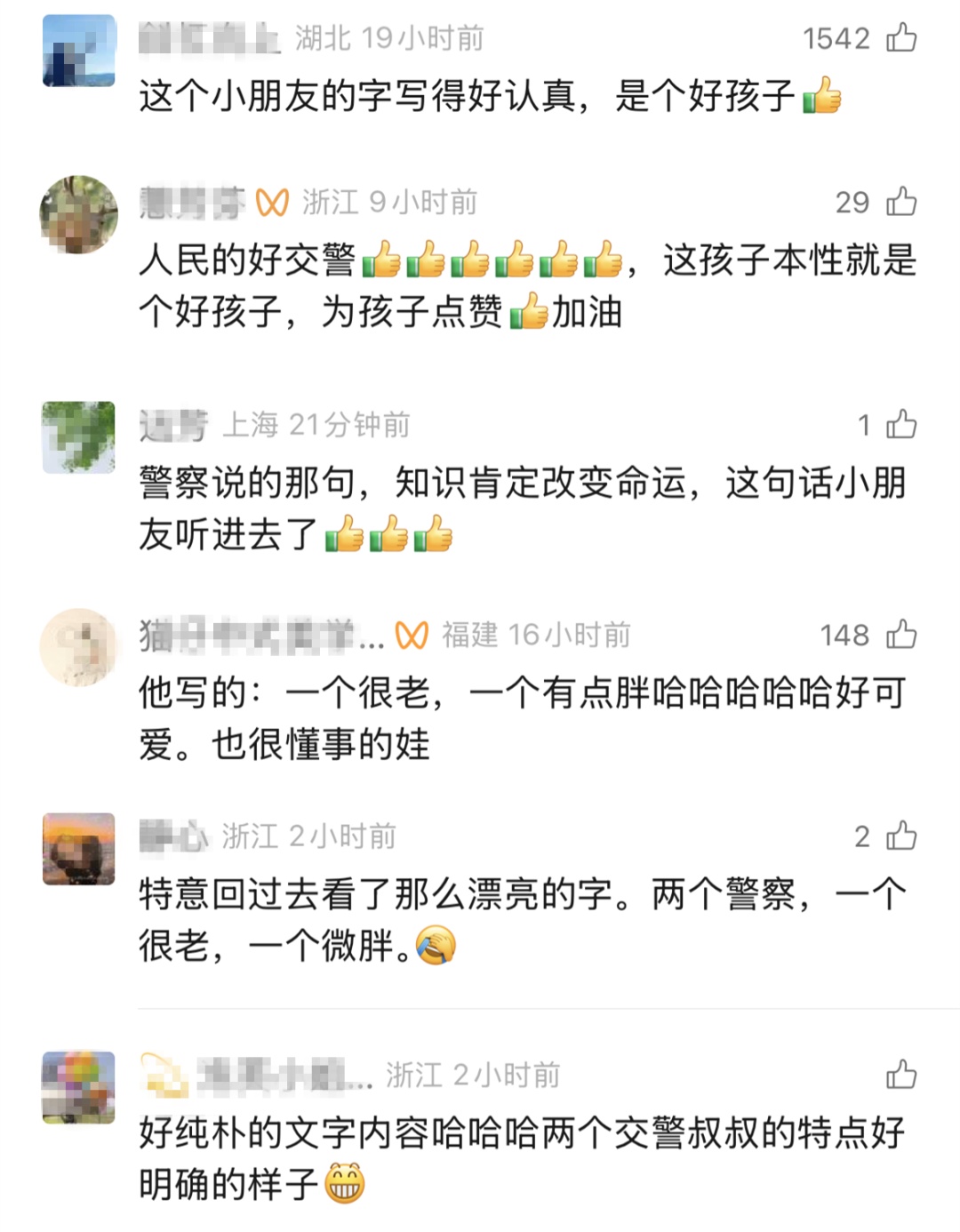The height and width of the screenshot is (1232, 960).
Task: Like the comment with 2 likes from 浙江
Action: click(900, 836)
